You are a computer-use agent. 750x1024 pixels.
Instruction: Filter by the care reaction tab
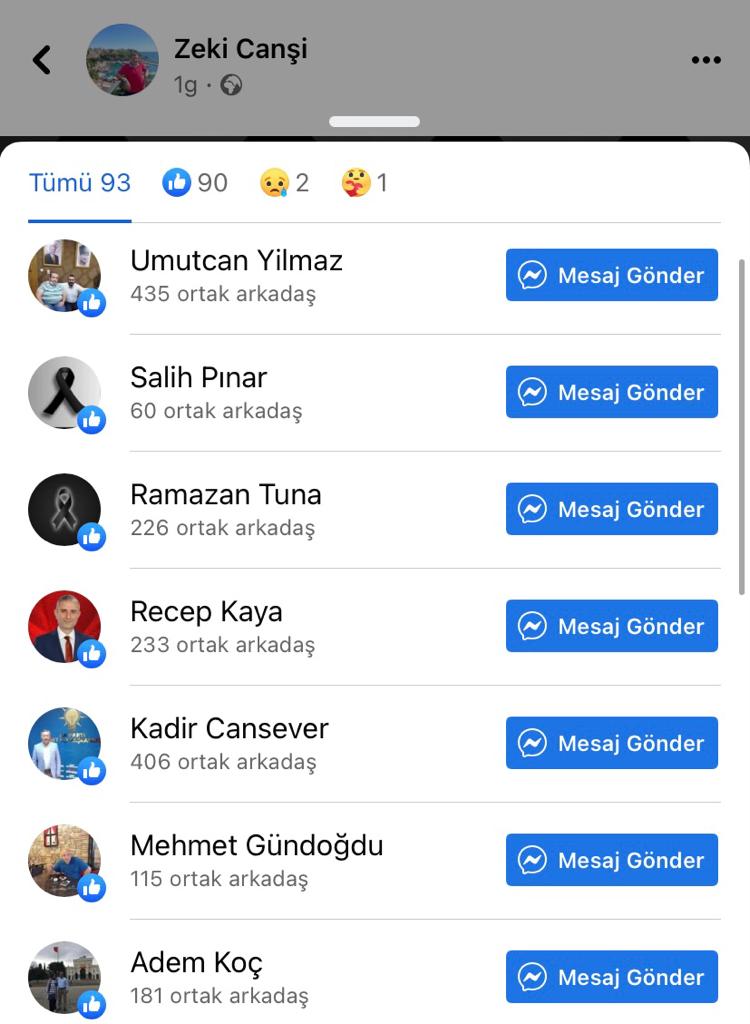tap(365, 183)
